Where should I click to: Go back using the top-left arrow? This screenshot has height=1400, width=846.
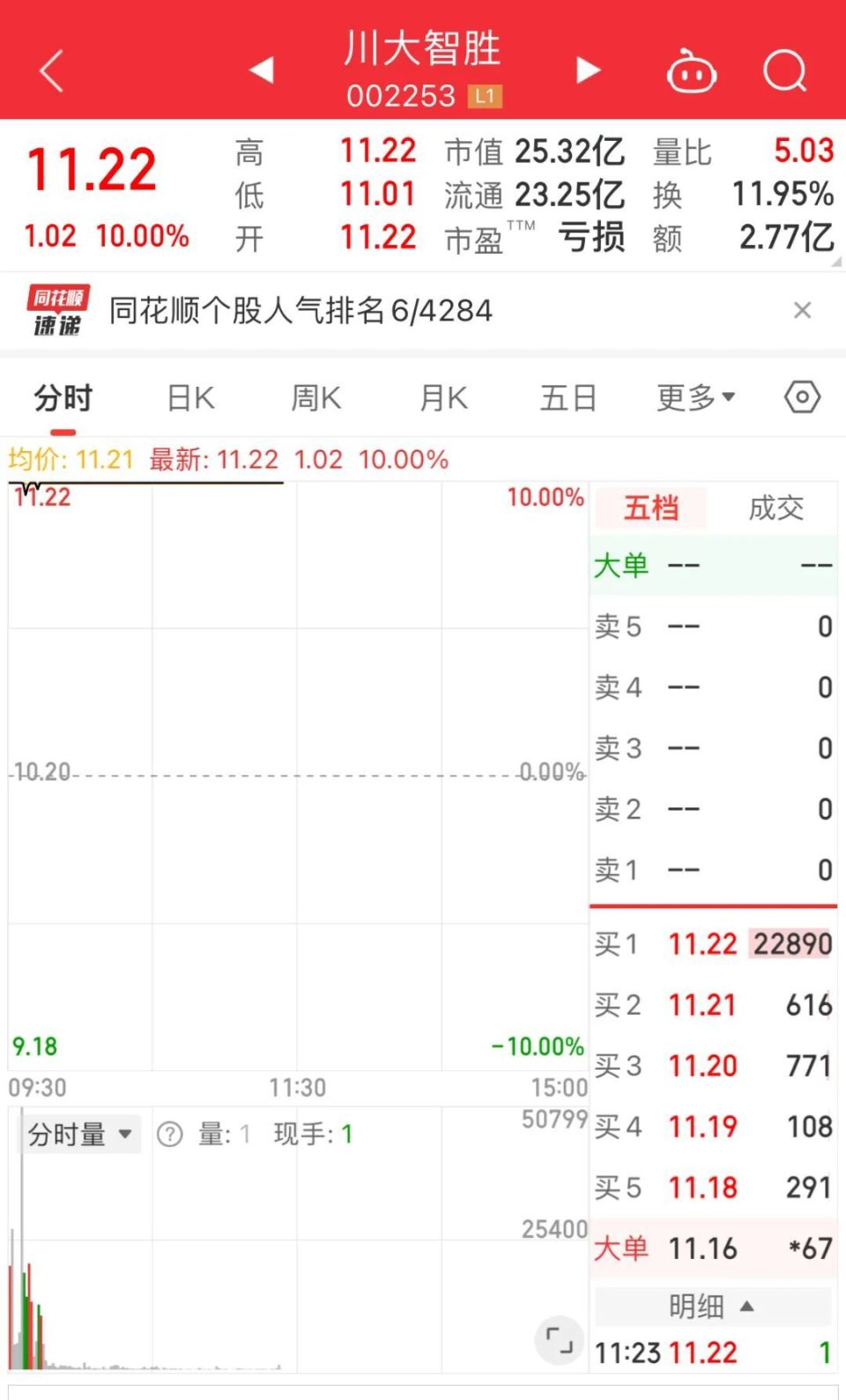[x=52, y=70]
